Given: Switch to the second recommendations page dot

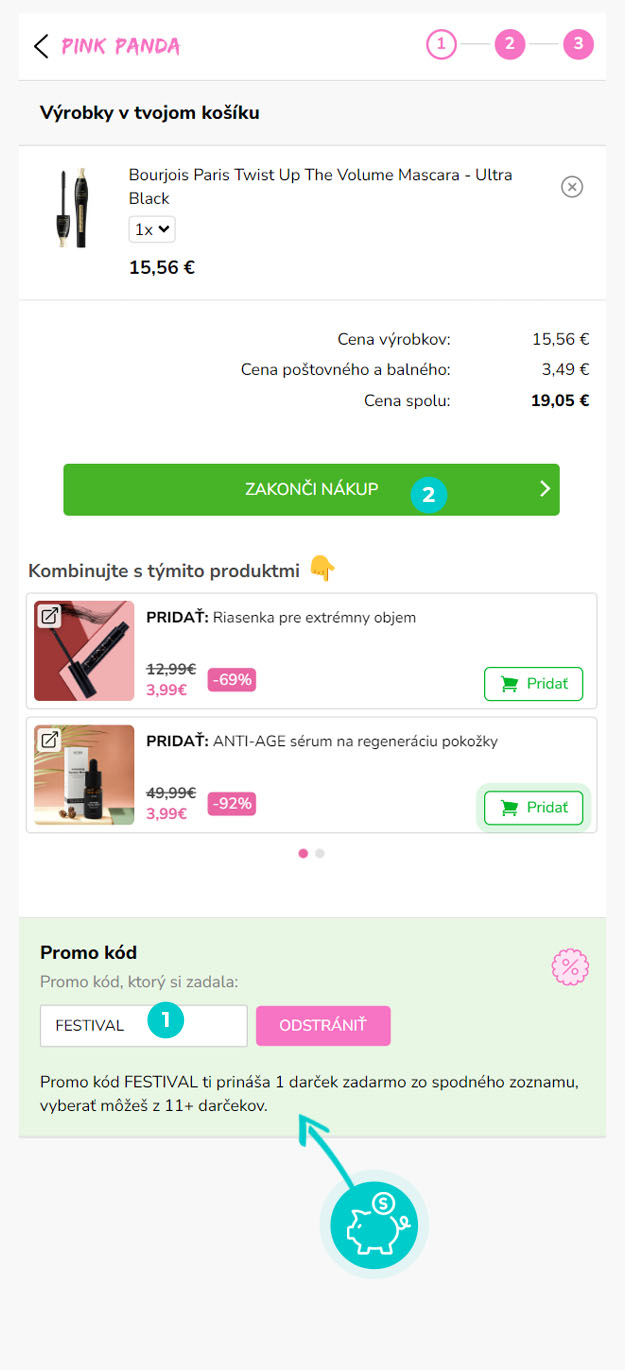Looking at the screenshot, I should coord(320,854).
